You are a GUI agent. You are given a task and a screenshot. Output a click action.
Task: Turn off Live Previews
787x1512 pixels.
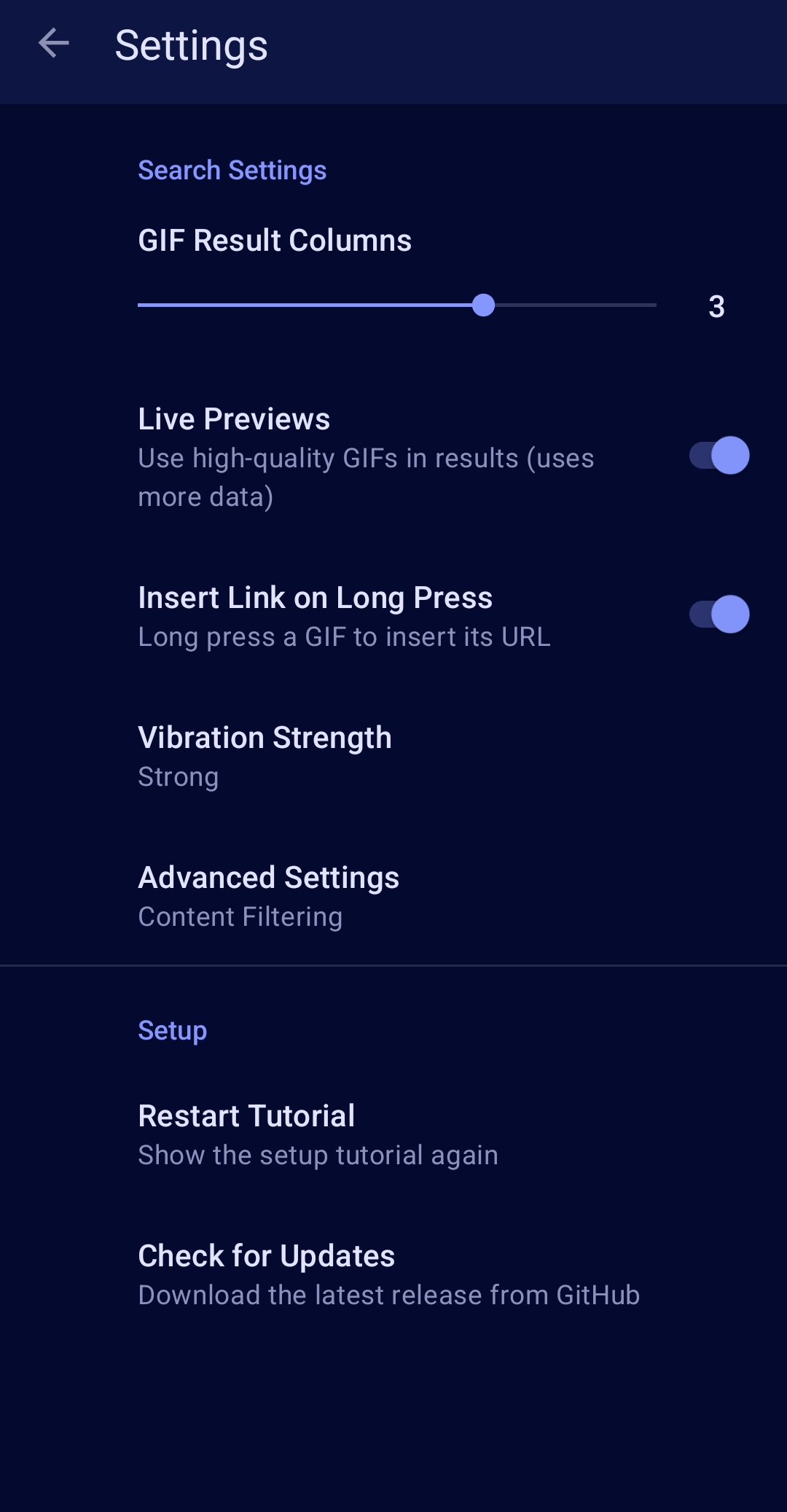pos(719,456)
